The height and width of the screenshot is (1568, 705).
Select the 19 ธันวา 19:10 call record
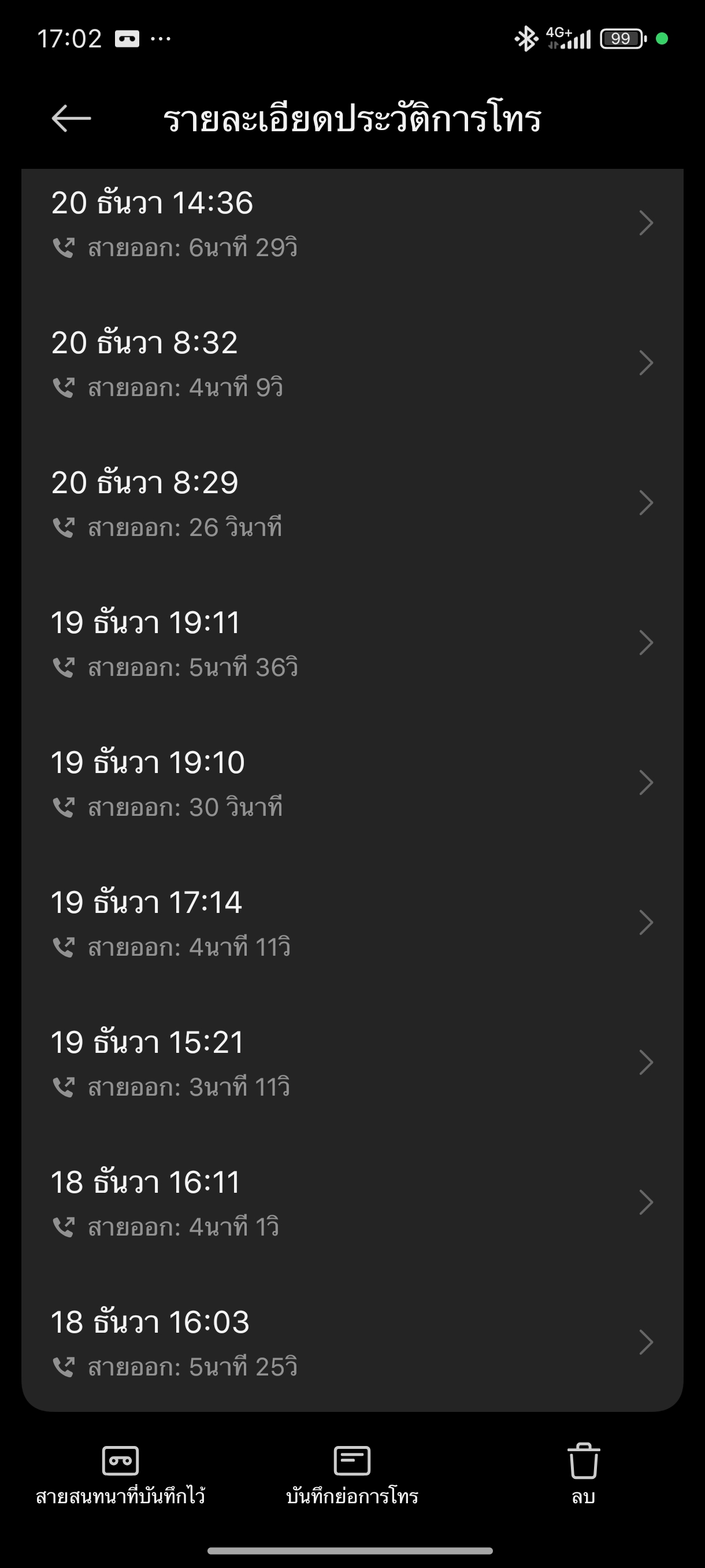pyautogui.click(x=351, y=783)
